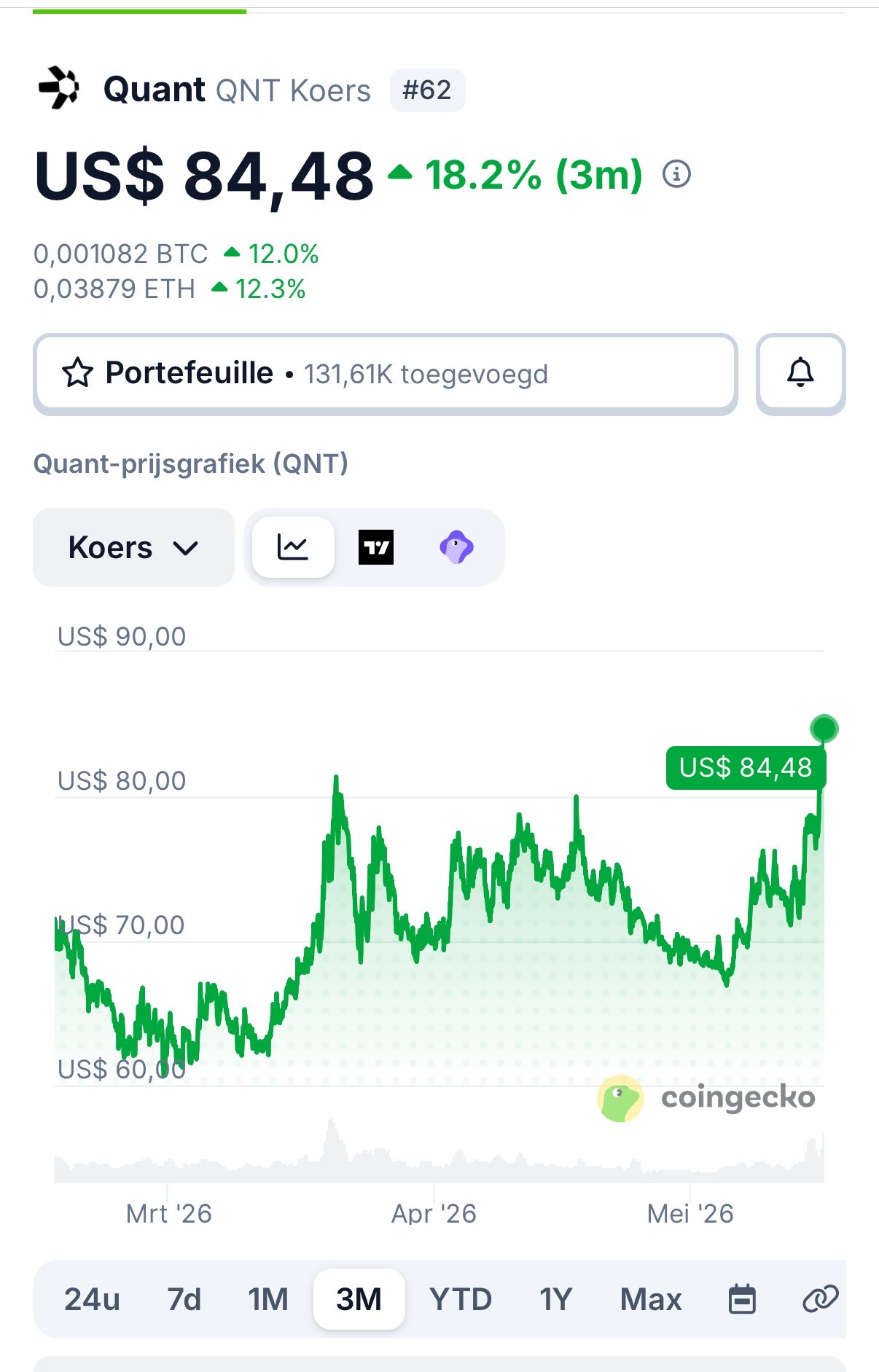This screenshot has height=1372, width=879.
Task: View the 1Y price chart
Action: point(555,1299)
